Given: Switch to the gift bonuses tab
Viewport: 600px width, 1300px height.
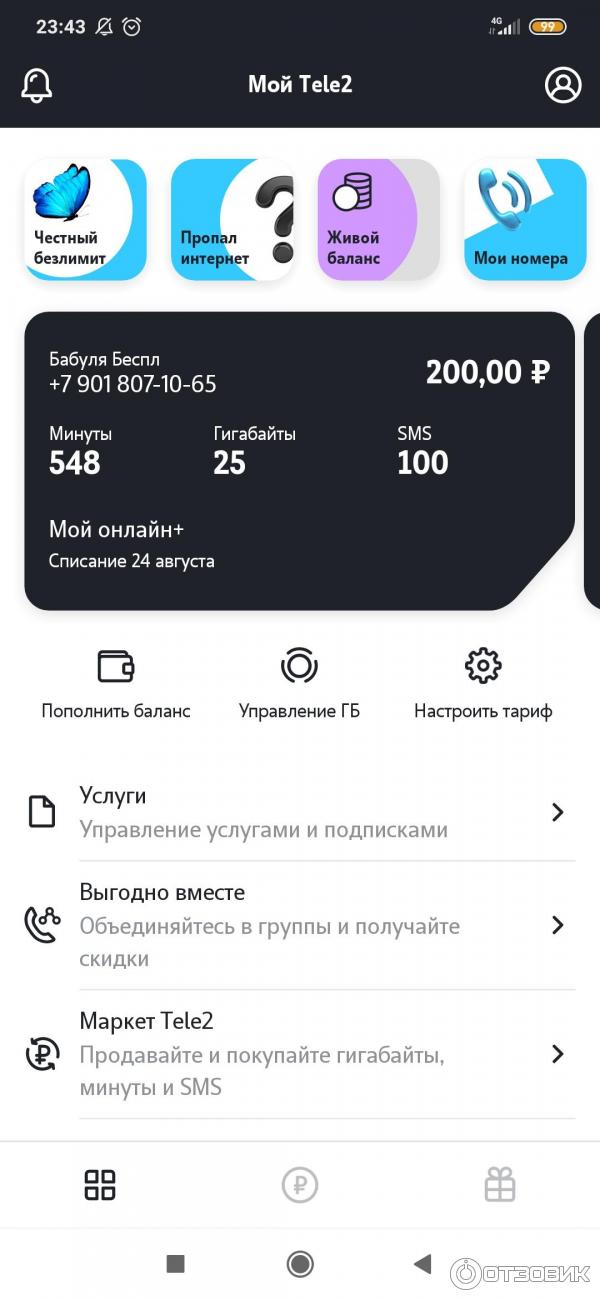Looking at the screenshot, I should [500, 1185].
